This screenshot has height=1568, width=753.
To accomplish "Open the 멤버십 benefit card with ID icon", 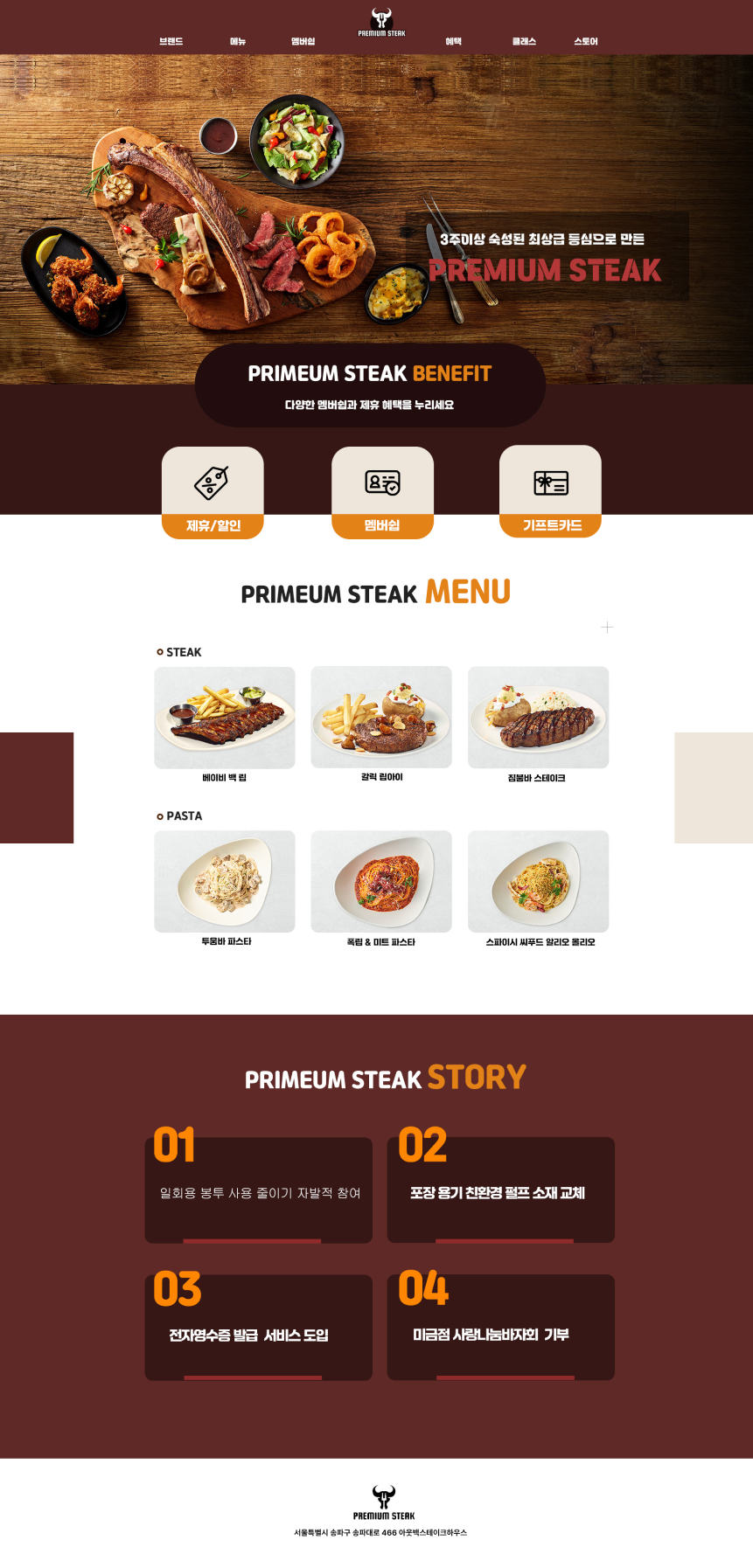I will (383, 493).
